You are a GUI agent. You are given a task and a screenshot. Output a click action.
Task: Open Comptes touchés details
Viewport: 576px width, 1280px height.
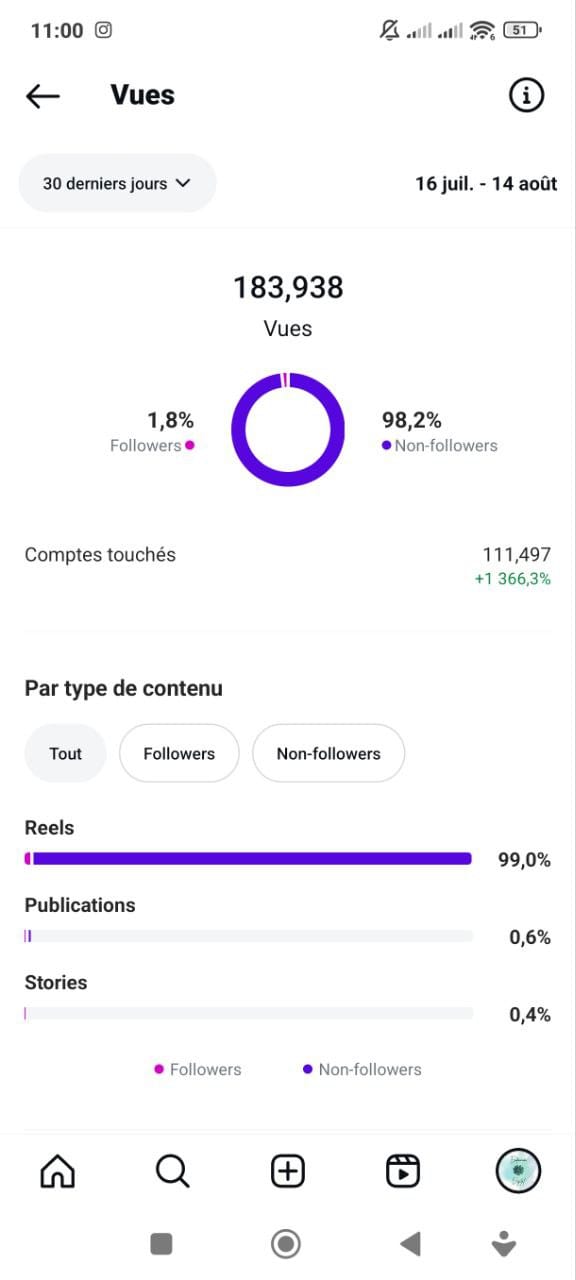point(288,566)
